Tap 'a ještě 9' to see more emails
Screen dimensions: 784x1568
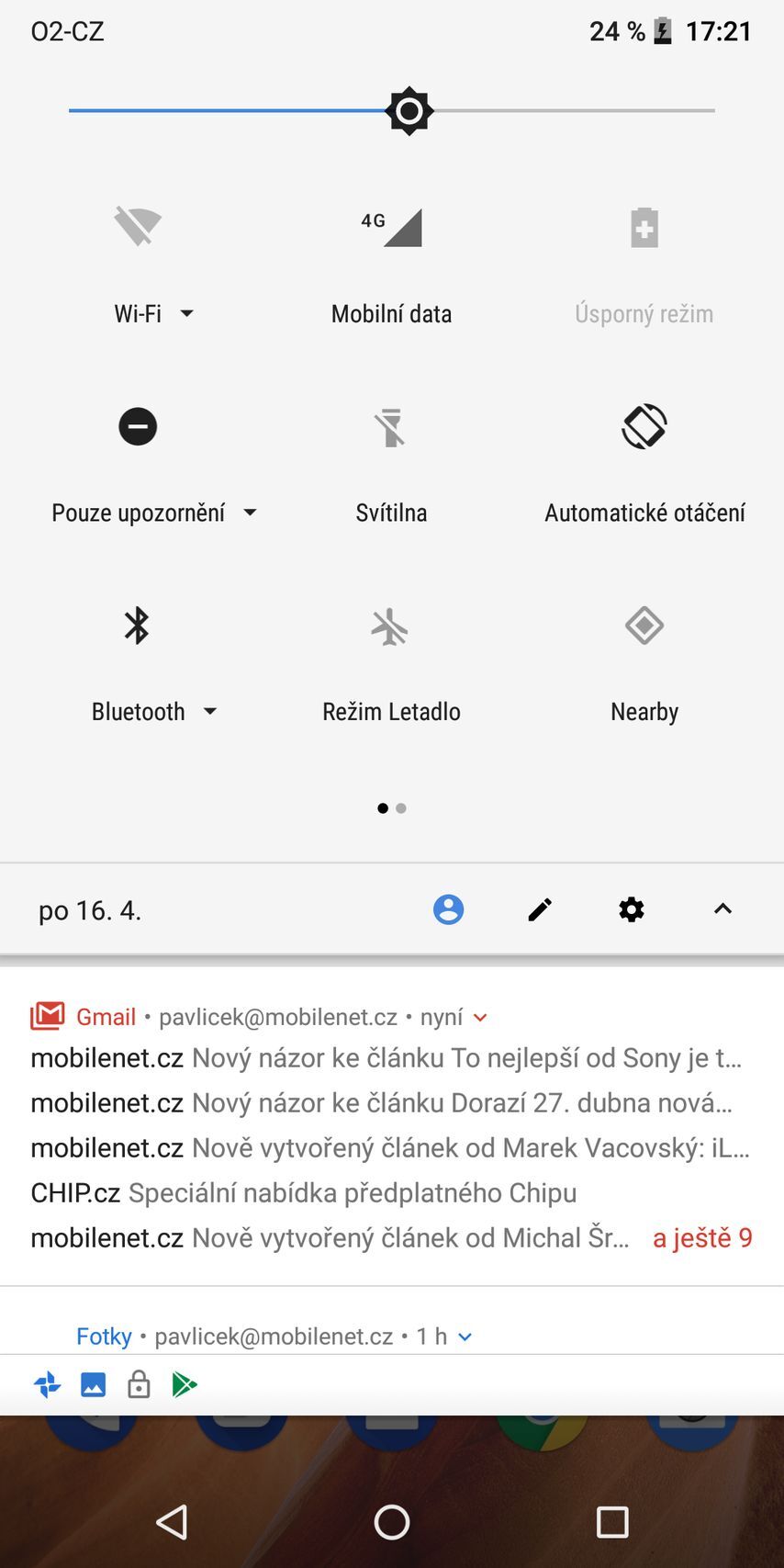click(x=701, y=1237)
